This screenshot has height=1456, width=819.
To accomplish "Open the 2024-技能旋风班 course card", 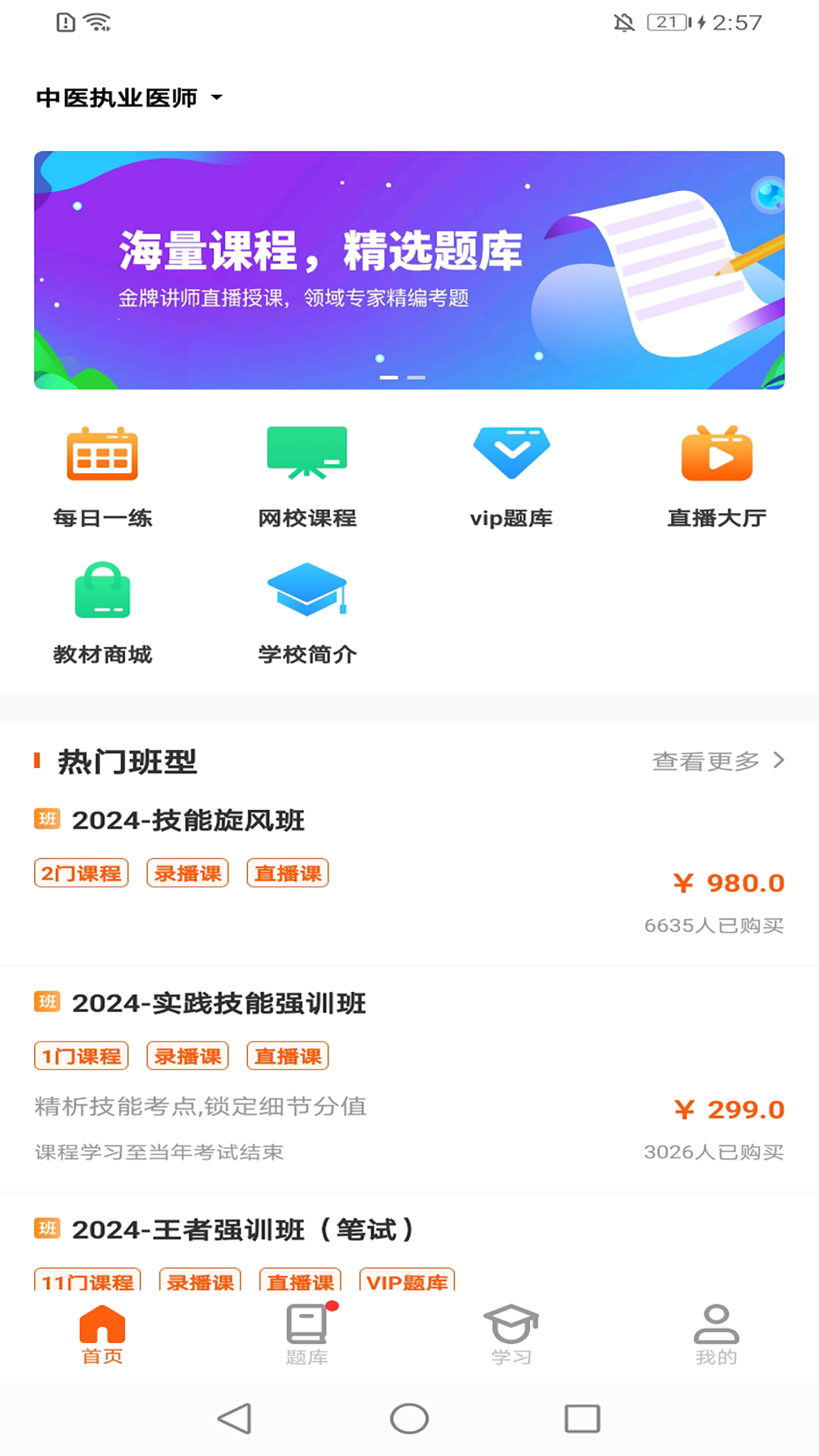I will coord(188,821).
